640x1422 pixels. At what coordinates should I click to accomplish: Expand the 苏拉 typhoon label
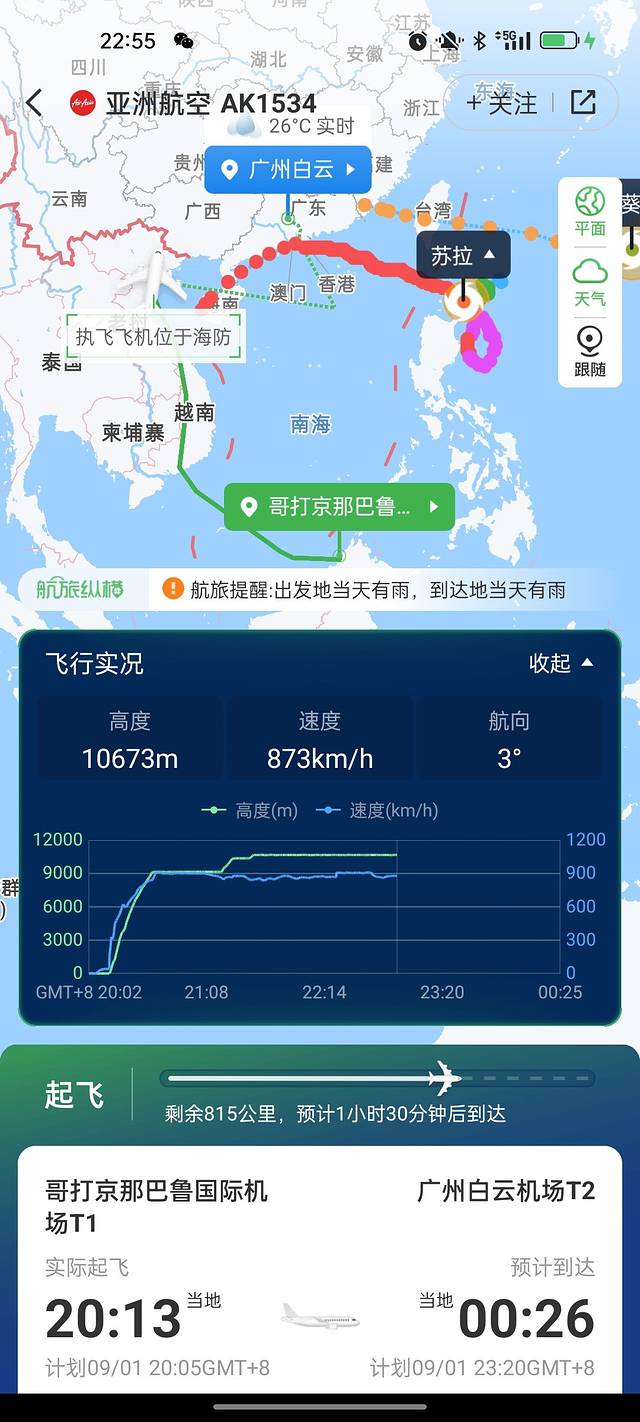tap(463, 256)
